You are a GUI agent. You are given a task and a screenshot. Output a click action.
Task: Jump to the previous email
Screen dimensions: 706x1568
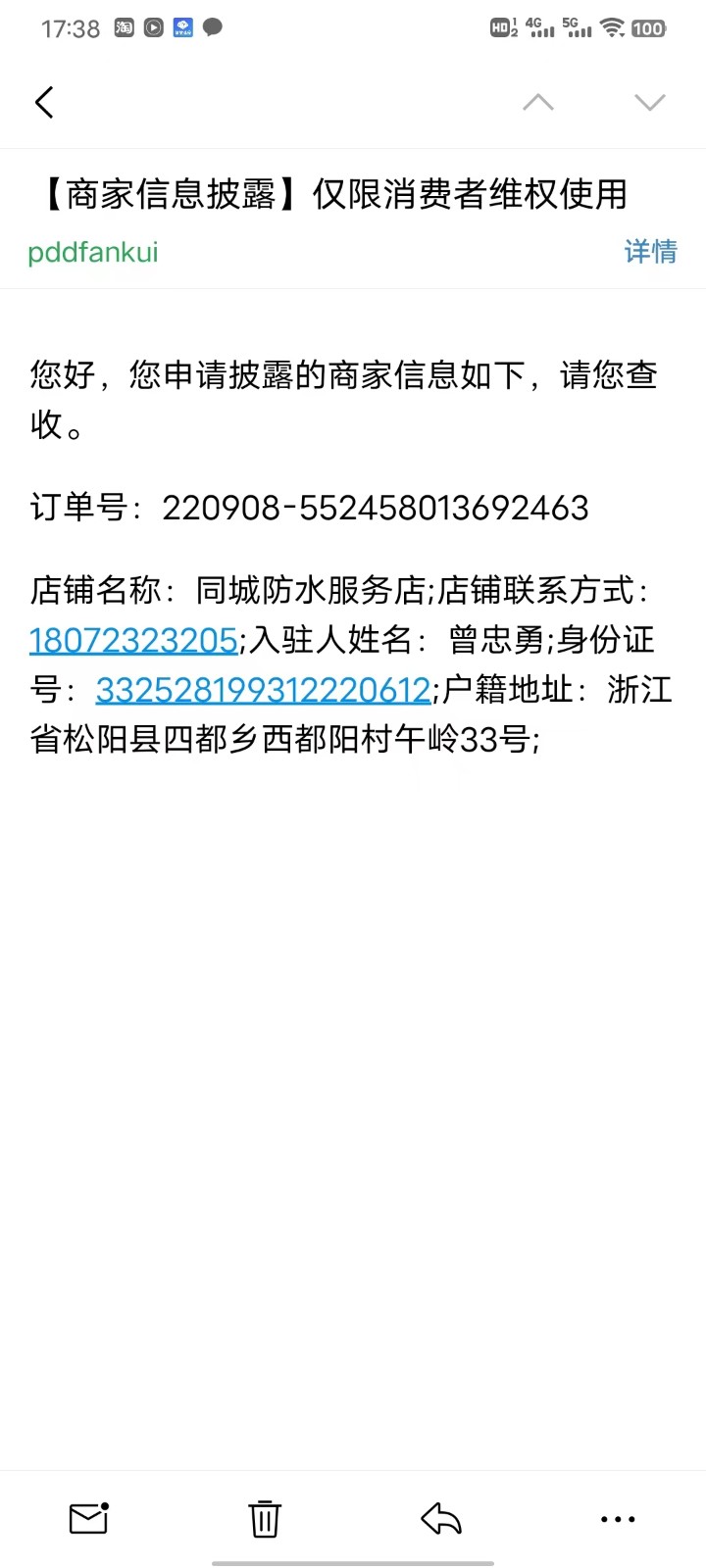click(537, 102)
